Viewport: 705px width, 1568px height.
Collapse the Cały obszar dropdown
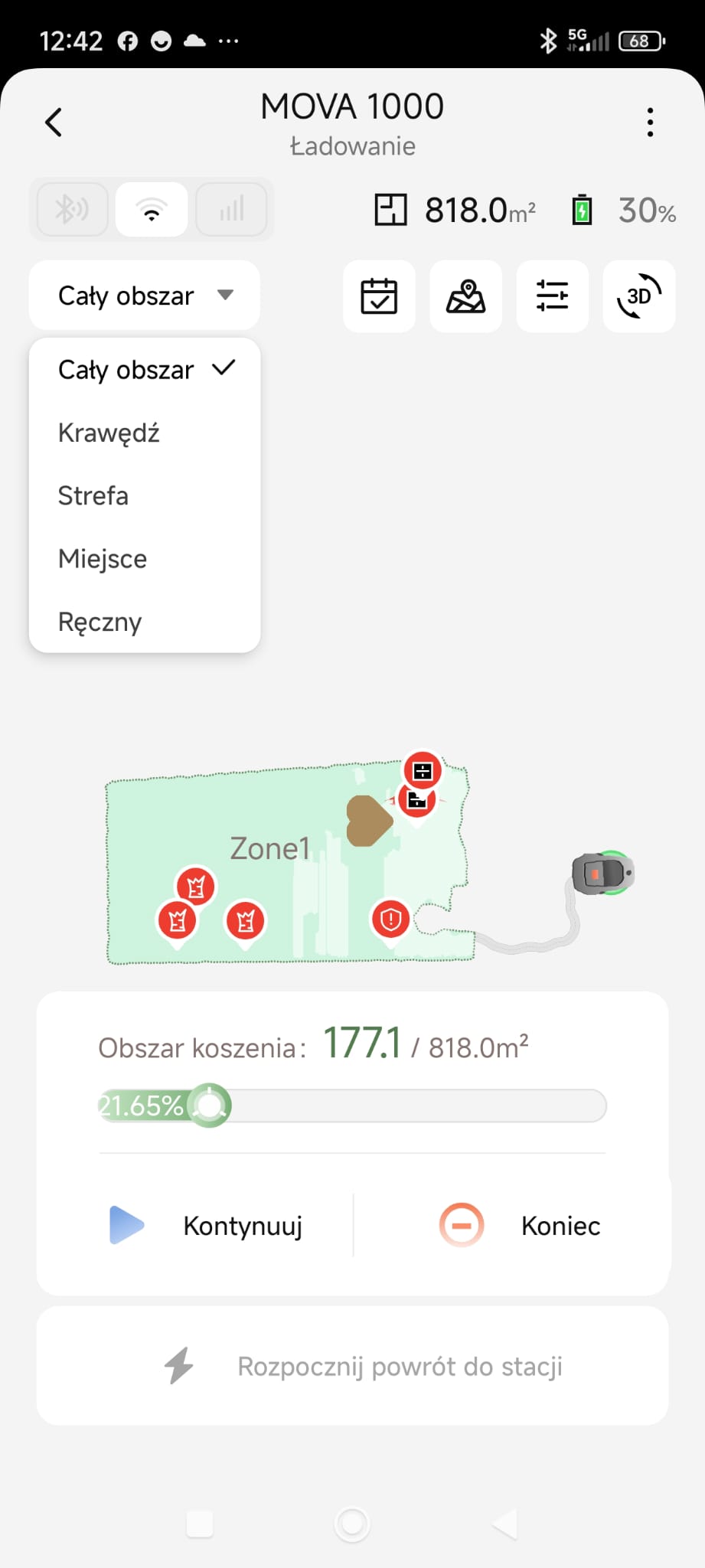pos(144,296)
